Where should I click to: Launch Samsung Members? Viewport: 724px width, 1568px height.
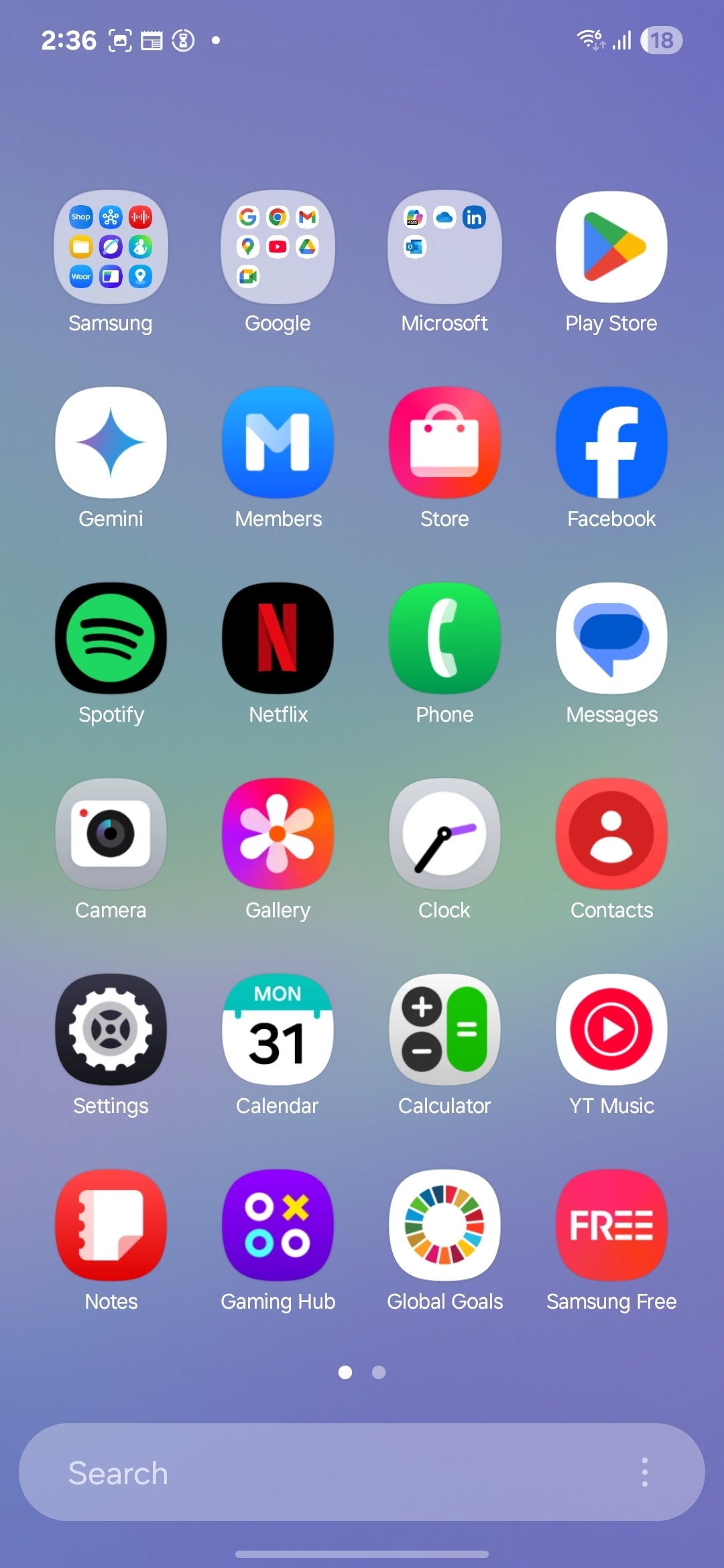(278, 442)
